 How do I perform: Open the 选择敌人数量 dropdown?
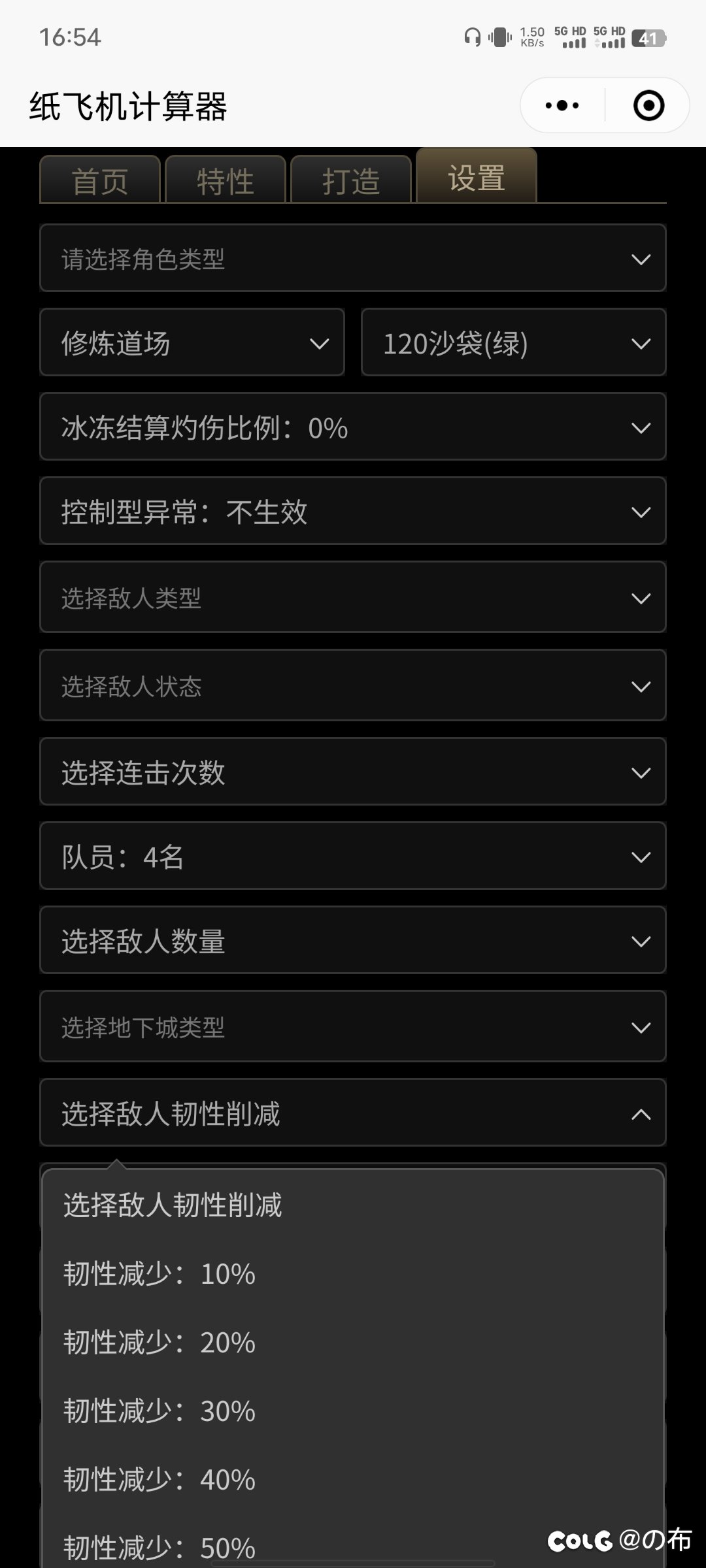(x=353, y=941)
